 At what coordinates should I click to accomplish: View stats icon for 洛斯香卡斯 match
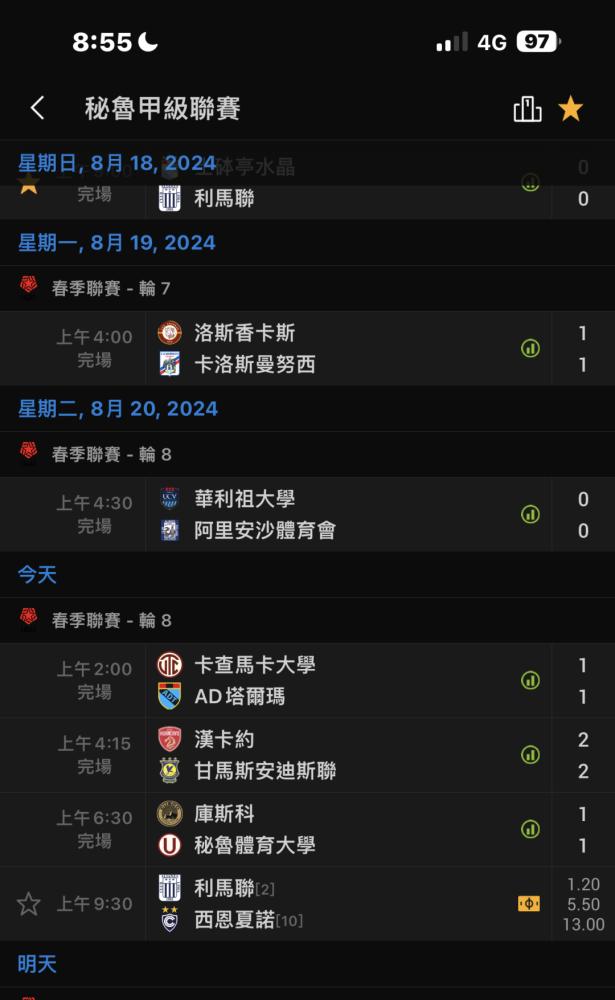[530, 349]
